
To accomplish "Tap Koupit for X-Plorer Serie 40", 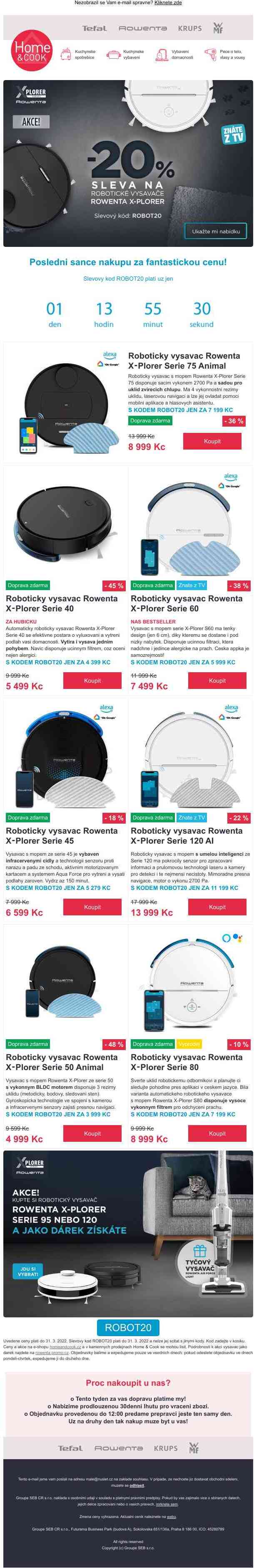I will coord(92,681).
